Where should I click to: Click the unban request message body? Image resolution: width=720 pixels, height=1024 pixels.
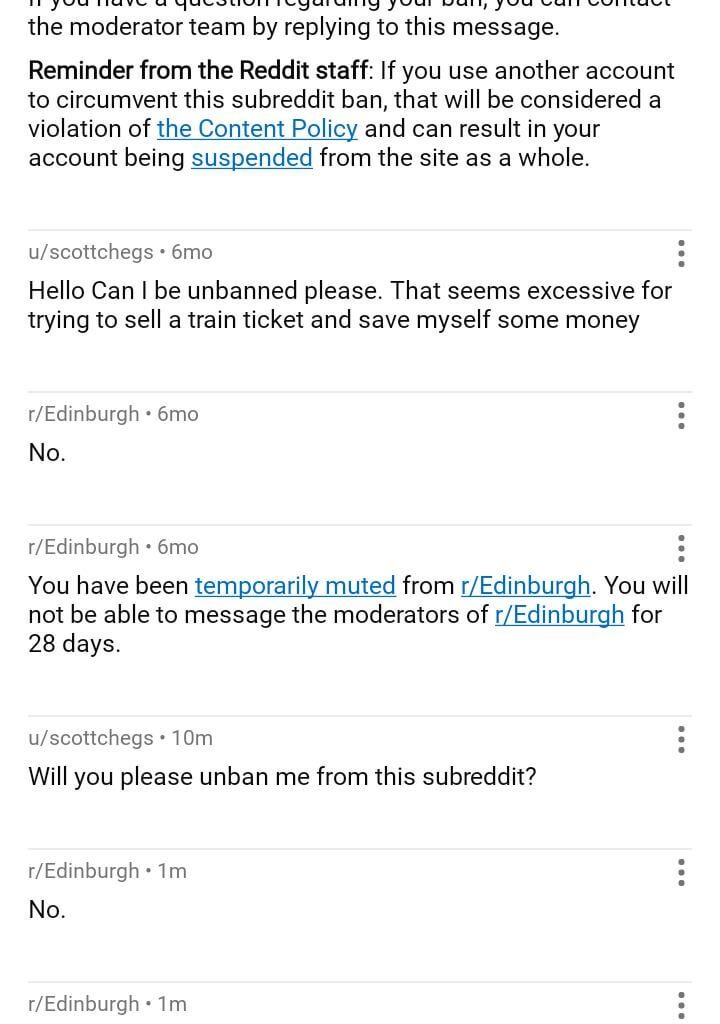click(x=349, y=305)
